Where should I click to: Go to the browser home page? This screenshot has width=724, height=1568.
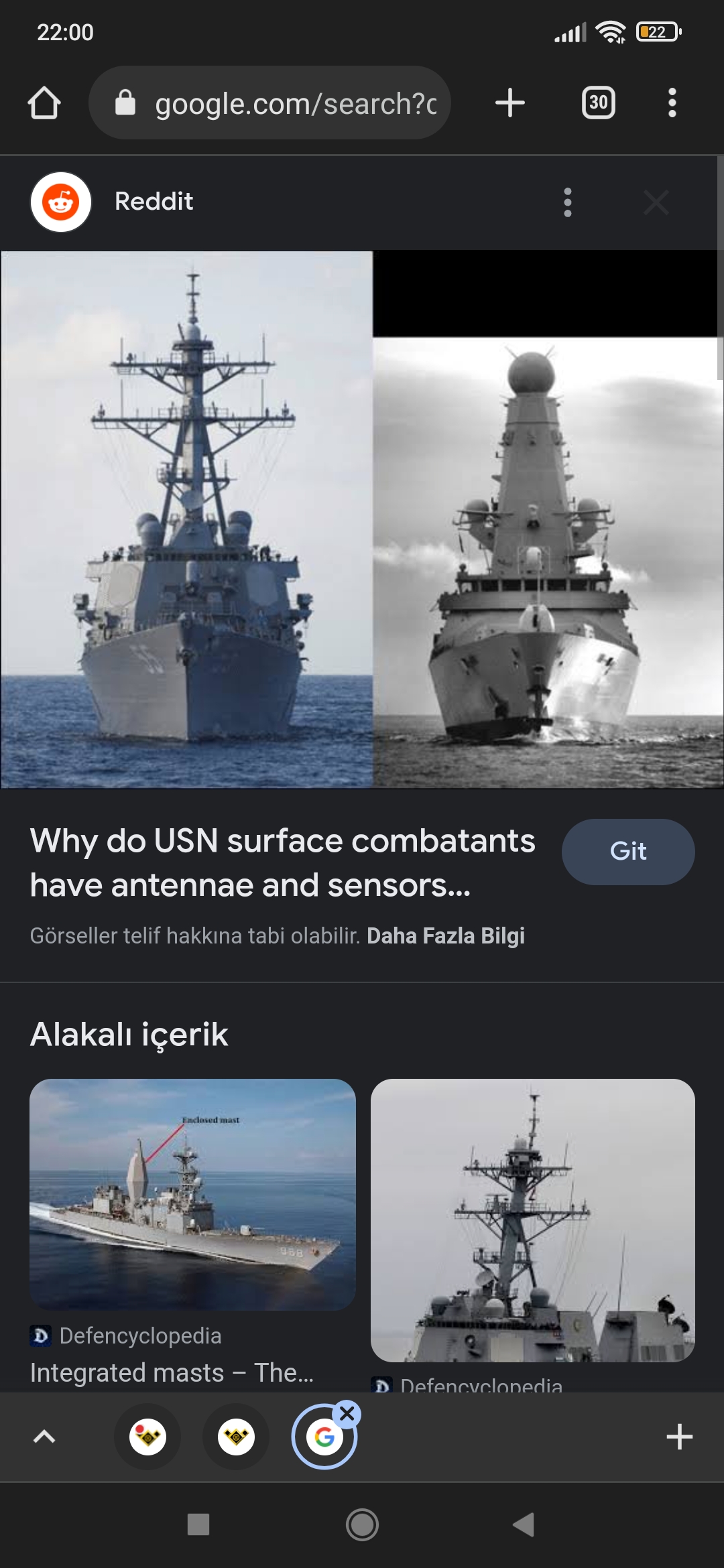click(44, 103)
